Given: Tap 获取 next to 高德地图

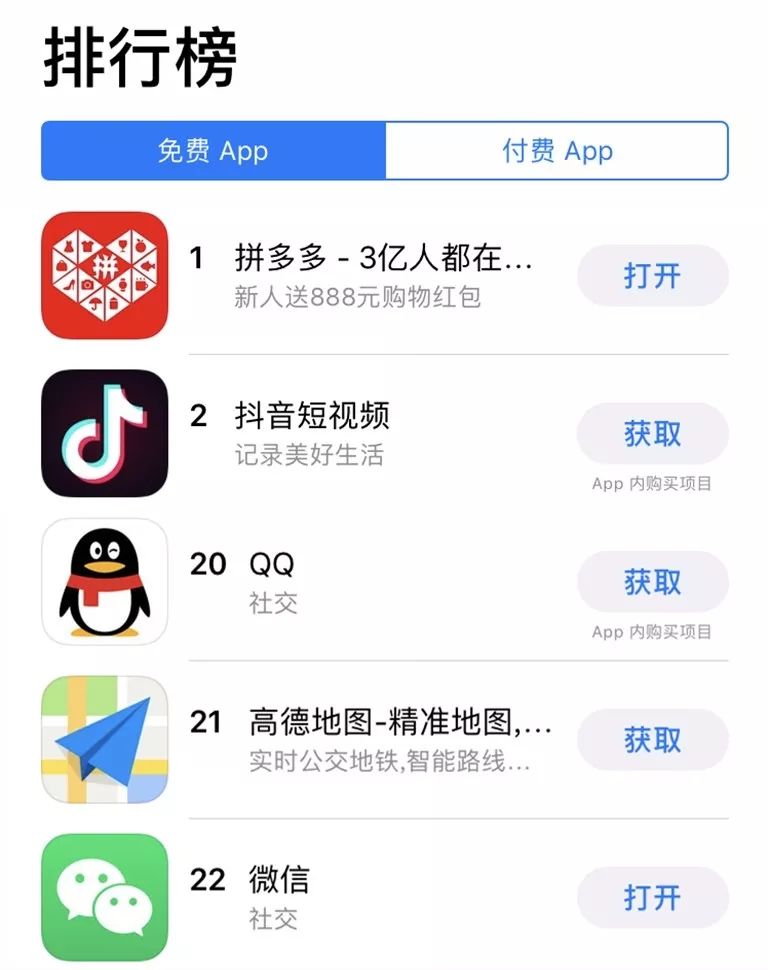Looking at the screenshot, I should pyautogui.click(x=652, y=739).
